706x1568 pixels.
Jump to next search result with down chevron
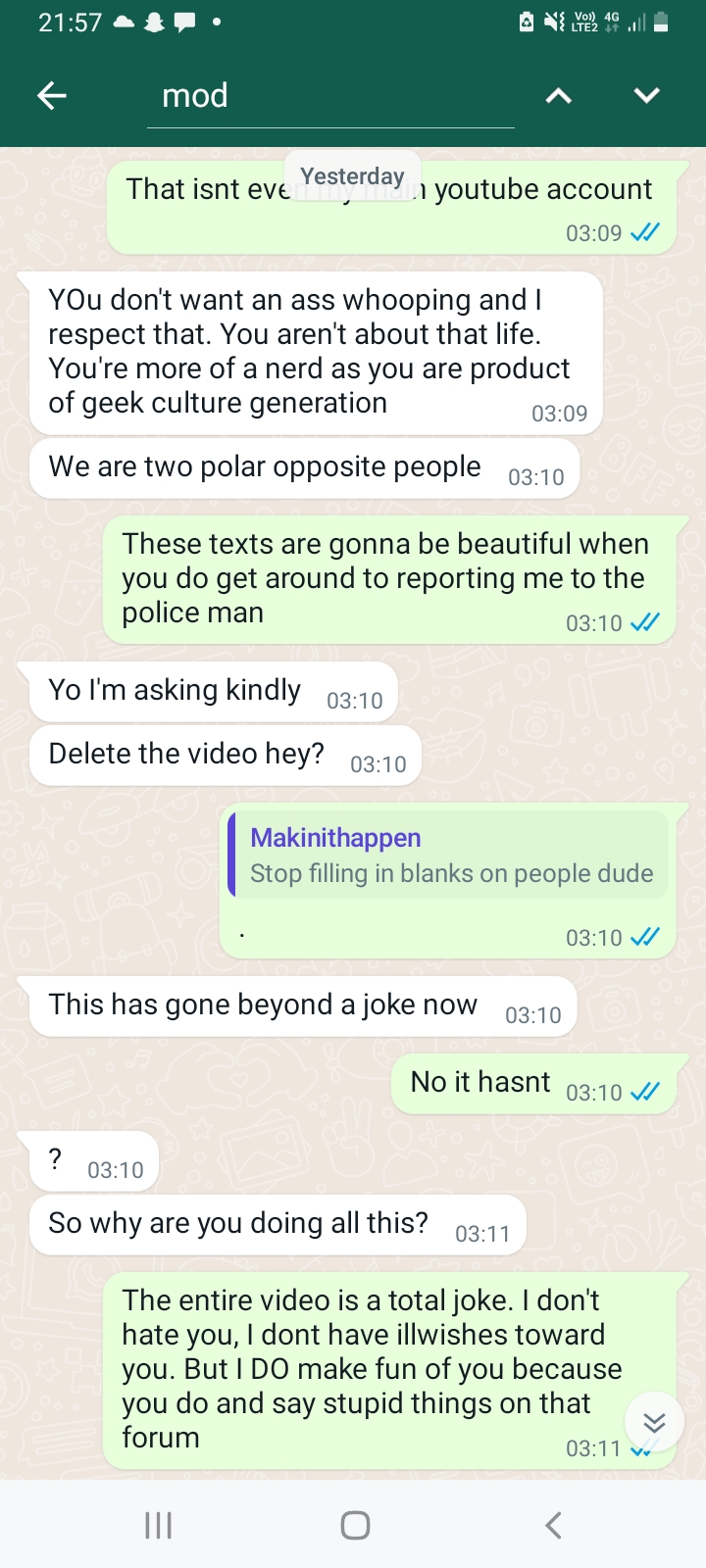[x=647, y=95]
